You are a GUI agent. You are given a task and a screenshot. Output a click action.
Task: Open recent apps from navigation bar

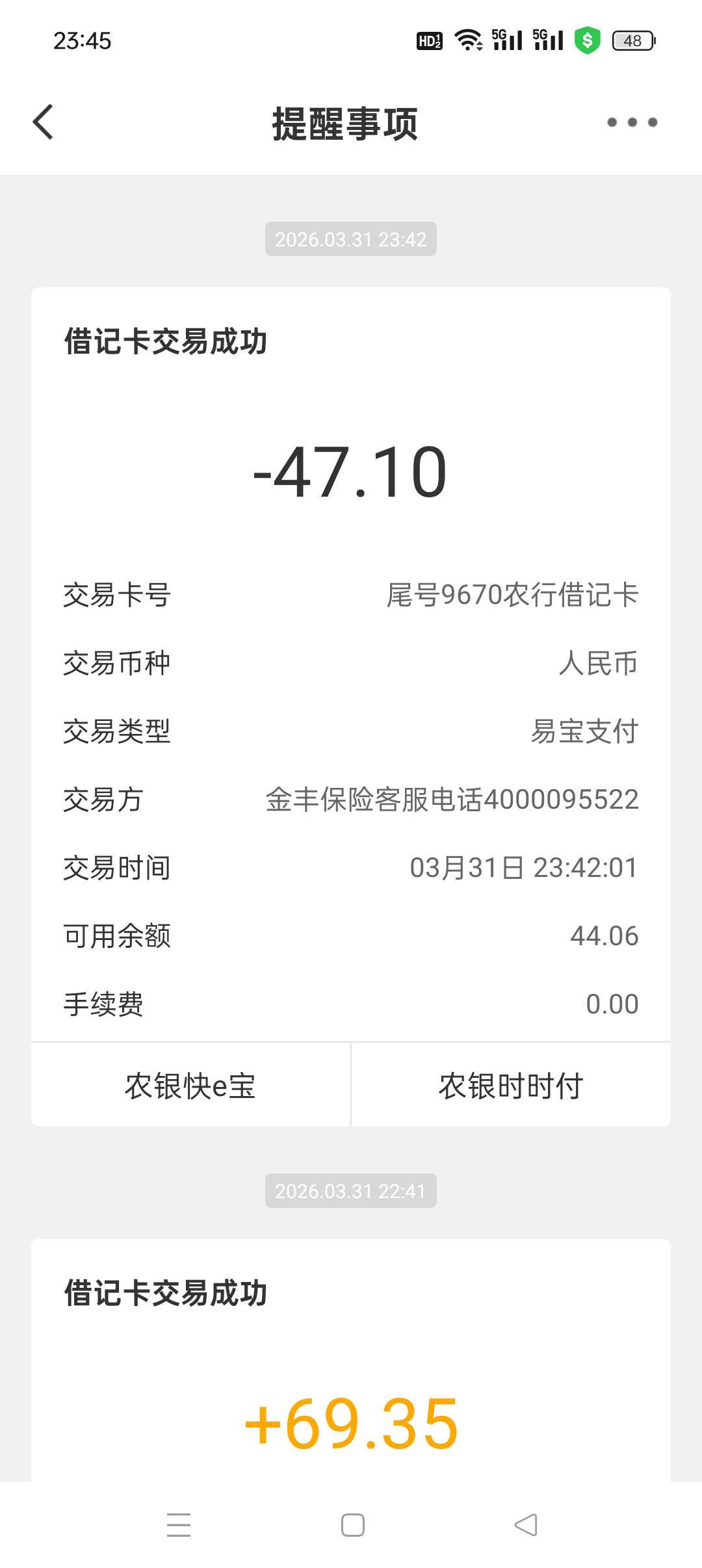pos(179,1525)
